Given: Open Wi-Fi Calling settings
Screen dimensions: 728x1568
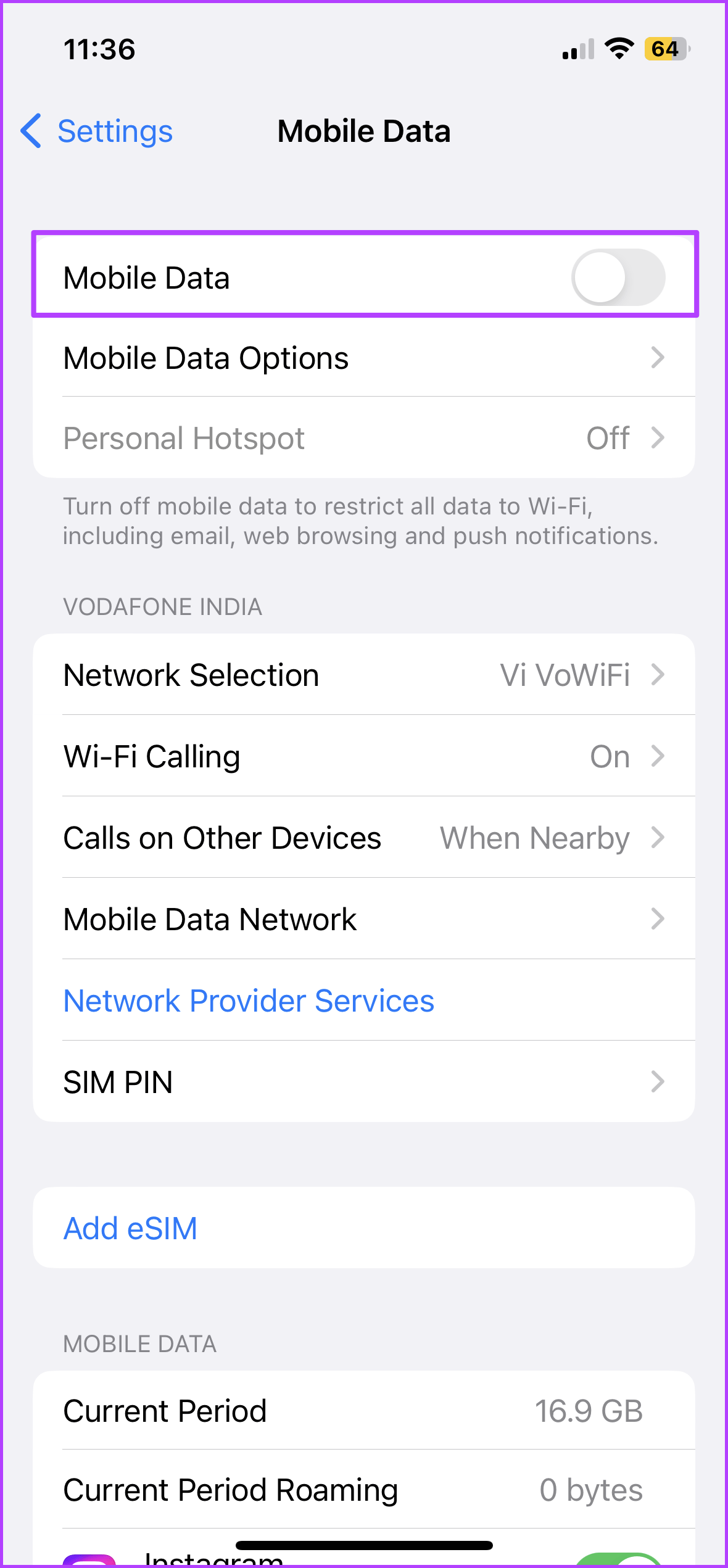Looking at the screenshot, I should pyautogui.click(x=364, y=756).
